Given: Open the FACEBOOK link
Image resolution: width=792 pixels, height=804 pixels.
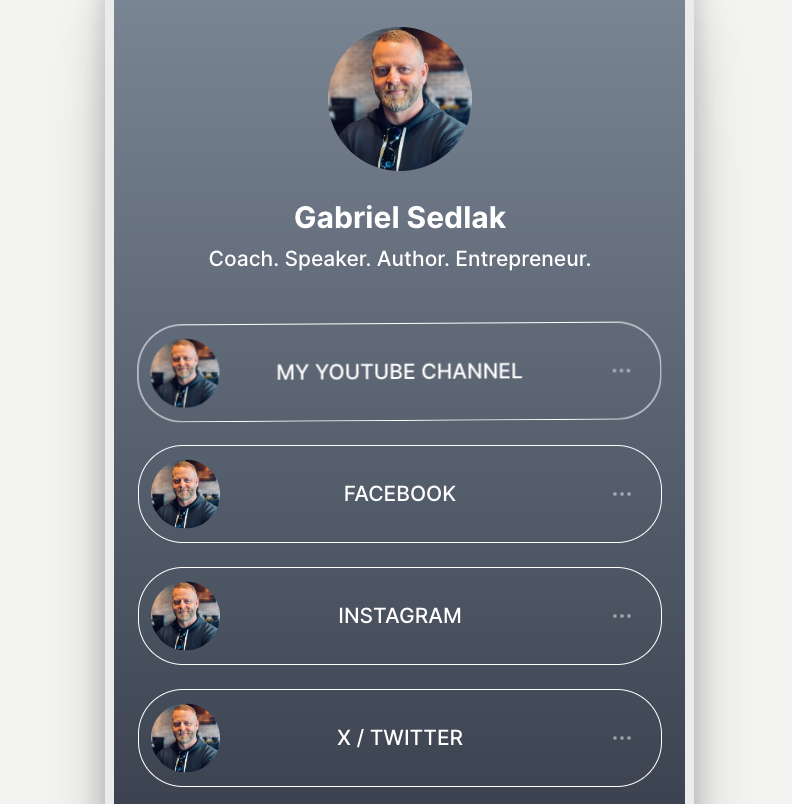Looking at the screenshot, I should (x=399, y=494).
